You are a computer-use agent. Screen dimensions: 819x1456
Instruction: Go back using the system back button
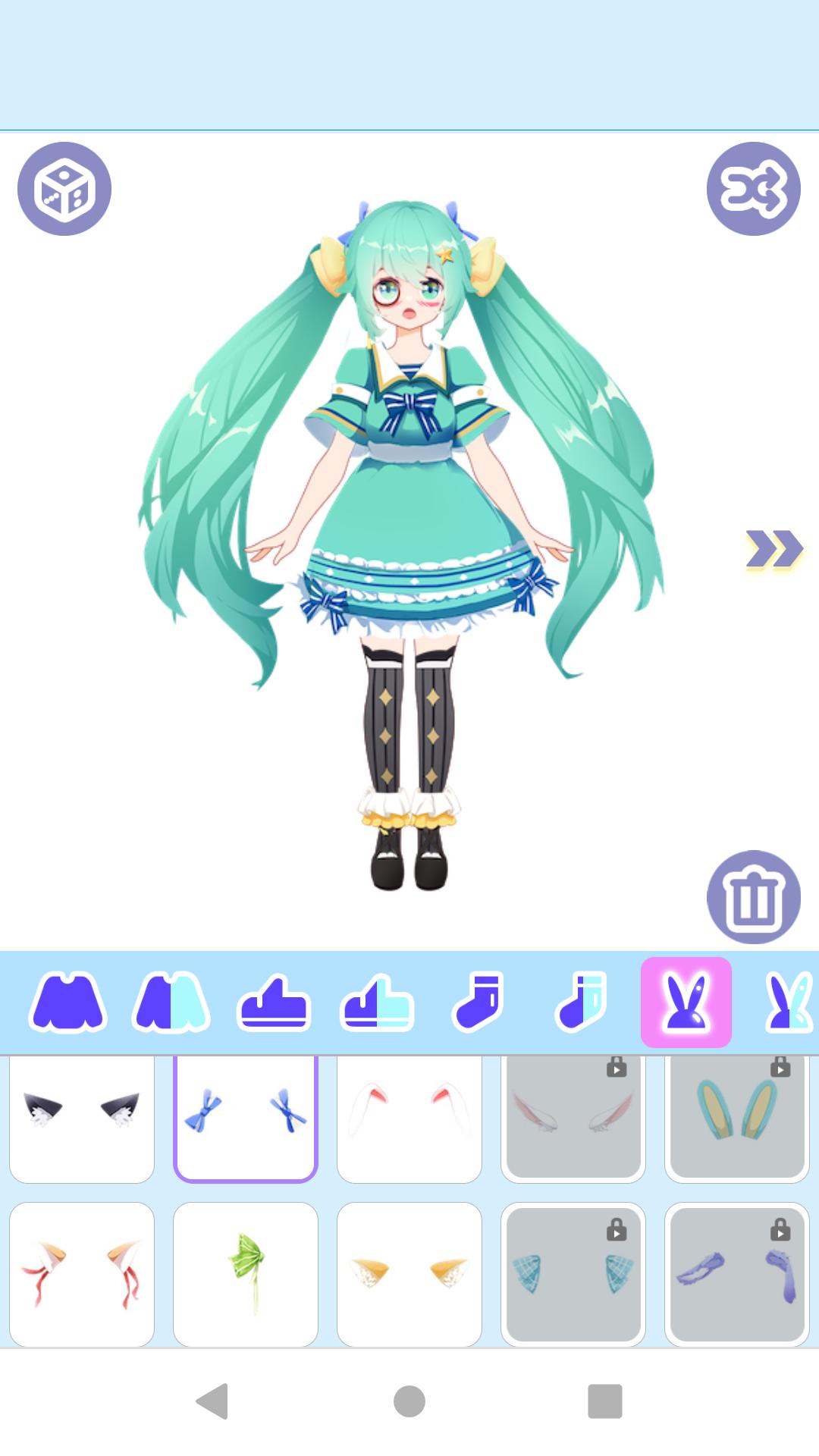click(x=212, y=1401)
